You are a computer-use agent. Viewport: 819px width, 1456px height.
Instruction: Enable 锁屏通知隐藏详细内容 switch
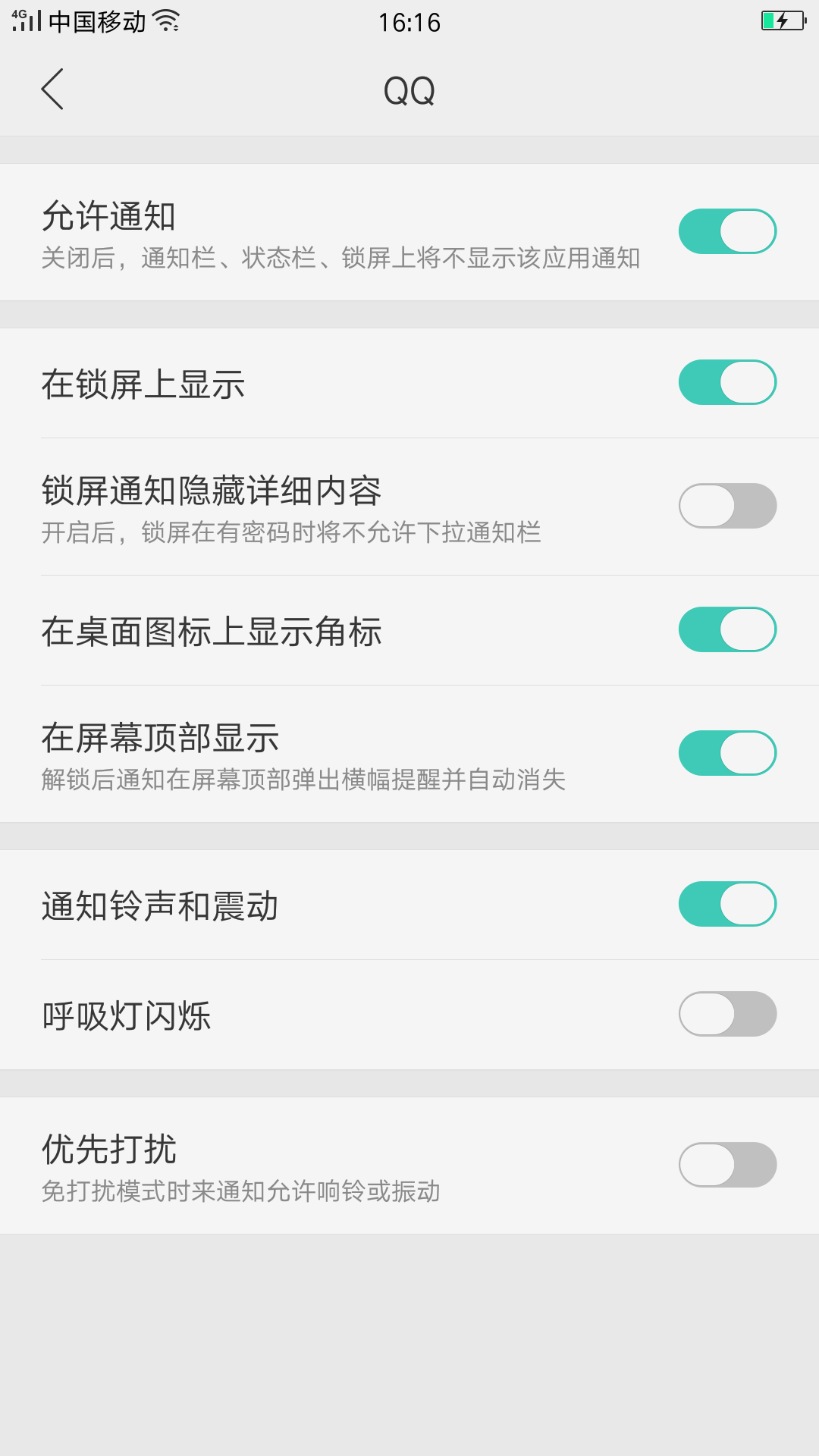(727, 506)
